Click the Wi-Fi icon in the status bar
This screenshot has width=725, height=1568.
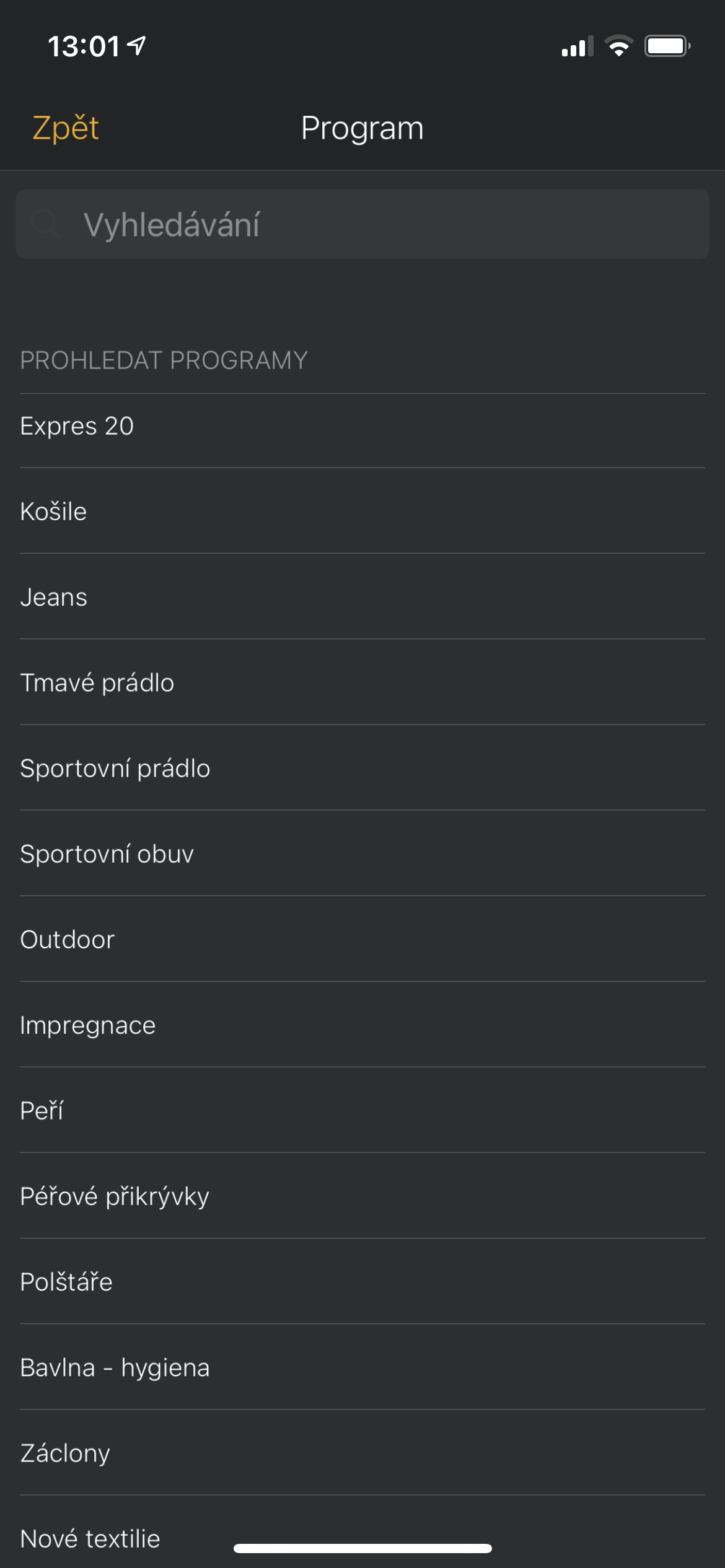(618, 45)
